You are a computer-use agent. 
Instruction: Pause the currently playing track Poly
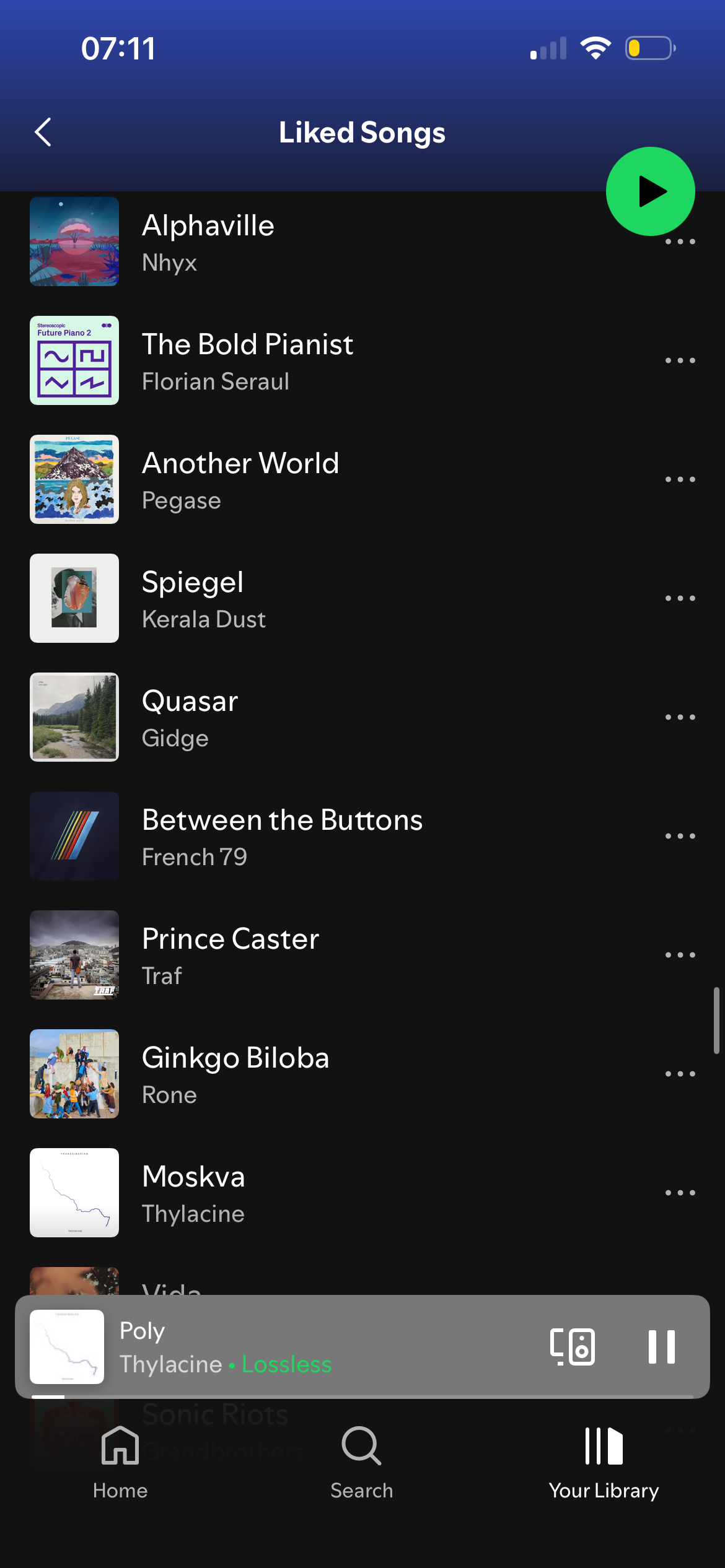pos(661,1346)
